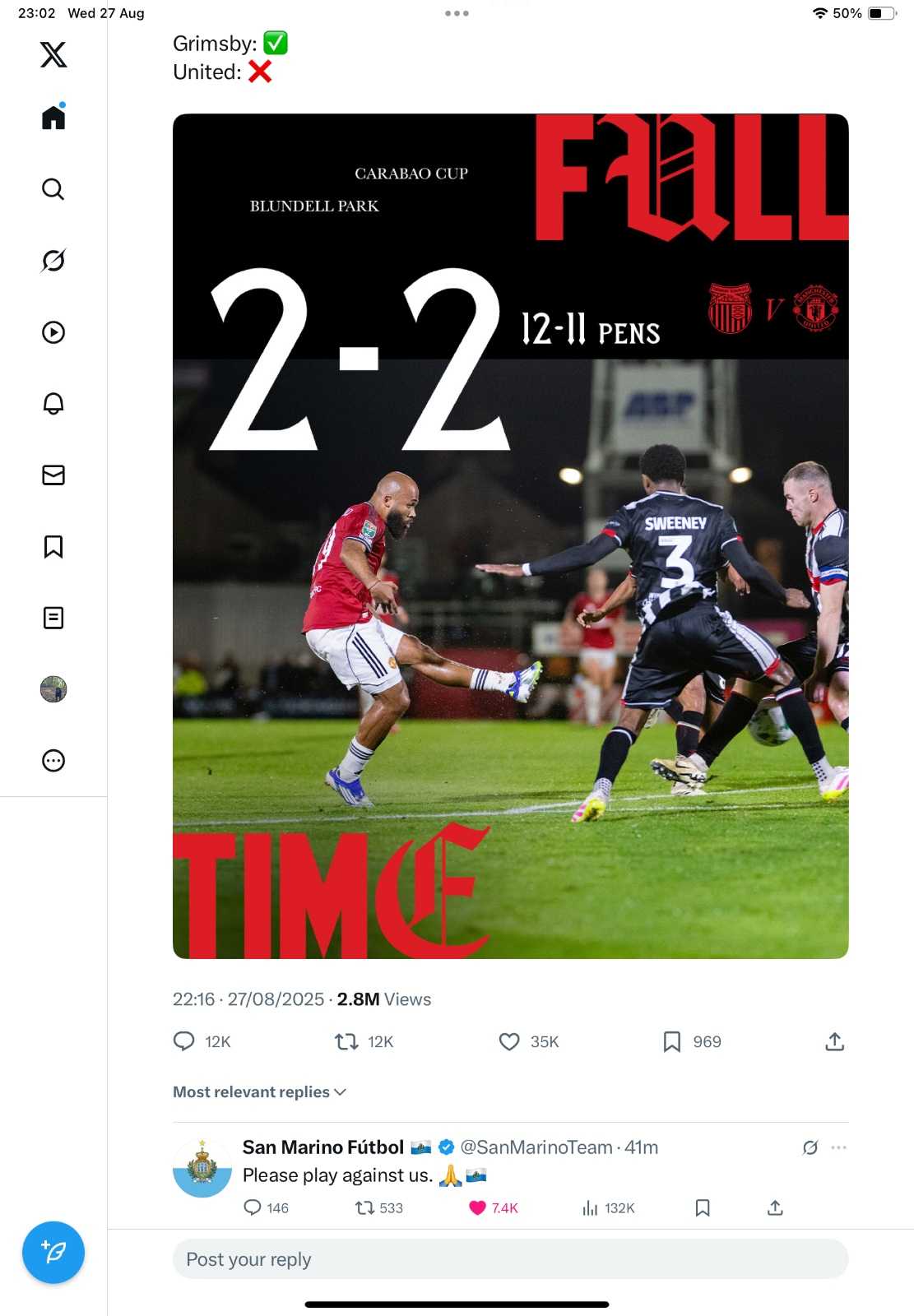Open Search and Explore from the sidebar
Screen dimensions: 914x1316
click(x=53, y=189)
